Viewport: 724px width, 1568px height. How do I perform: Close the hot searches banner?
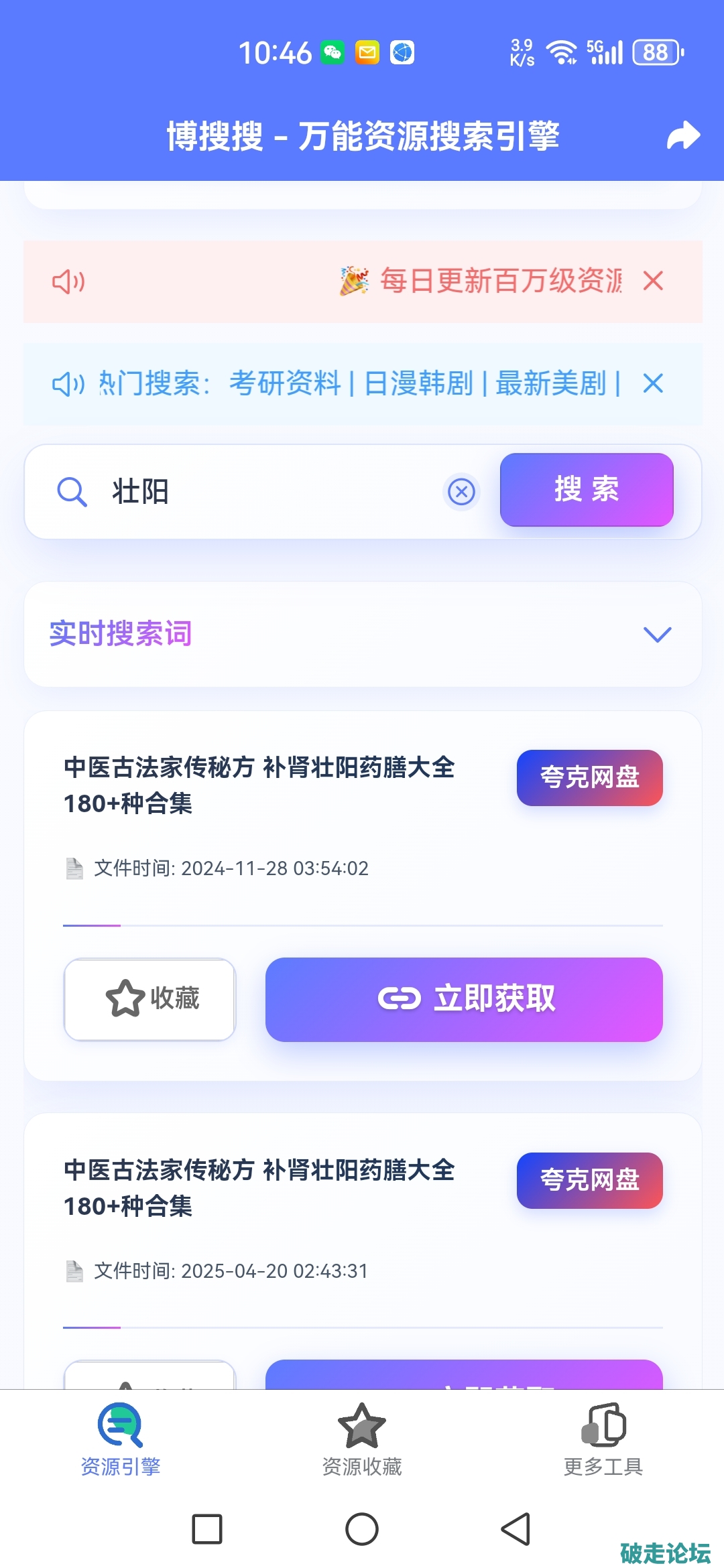click(653, 383)
